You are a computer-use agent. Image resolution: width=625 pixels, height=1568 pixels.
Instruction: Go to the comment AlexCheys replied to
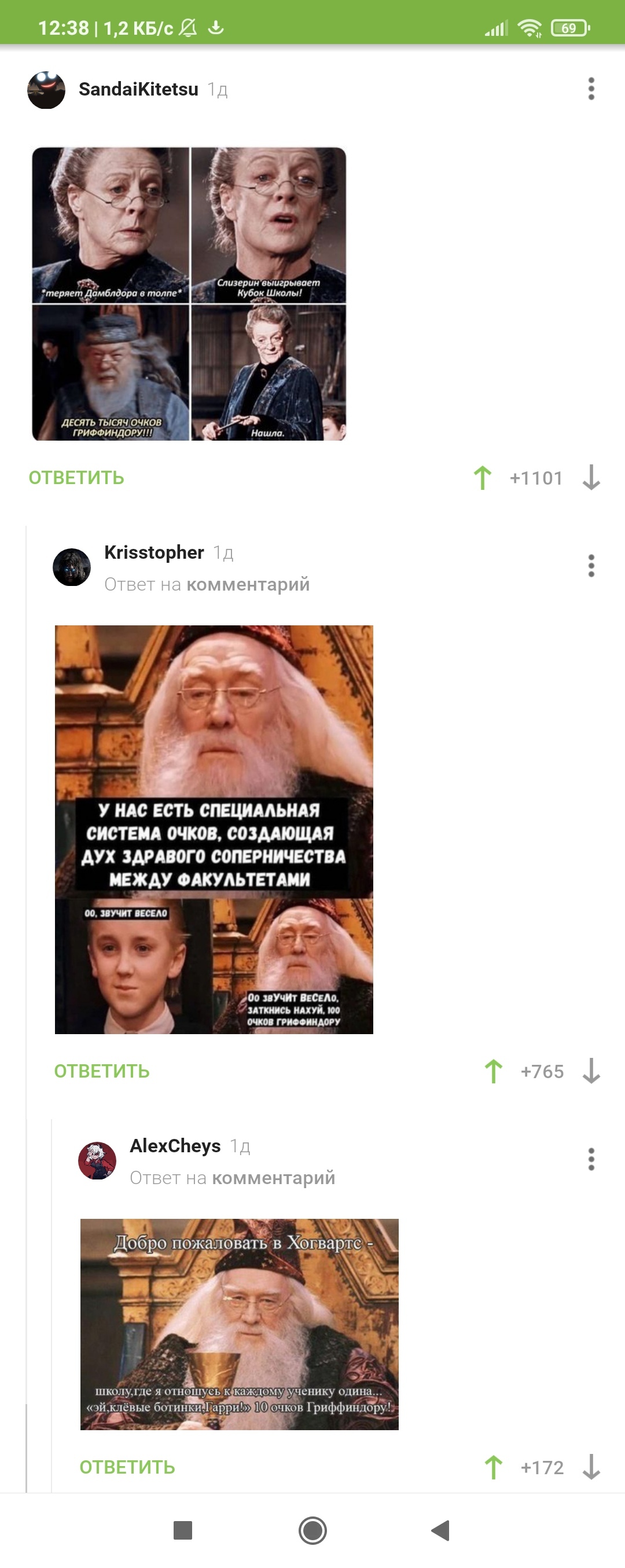coord(273,1178)
